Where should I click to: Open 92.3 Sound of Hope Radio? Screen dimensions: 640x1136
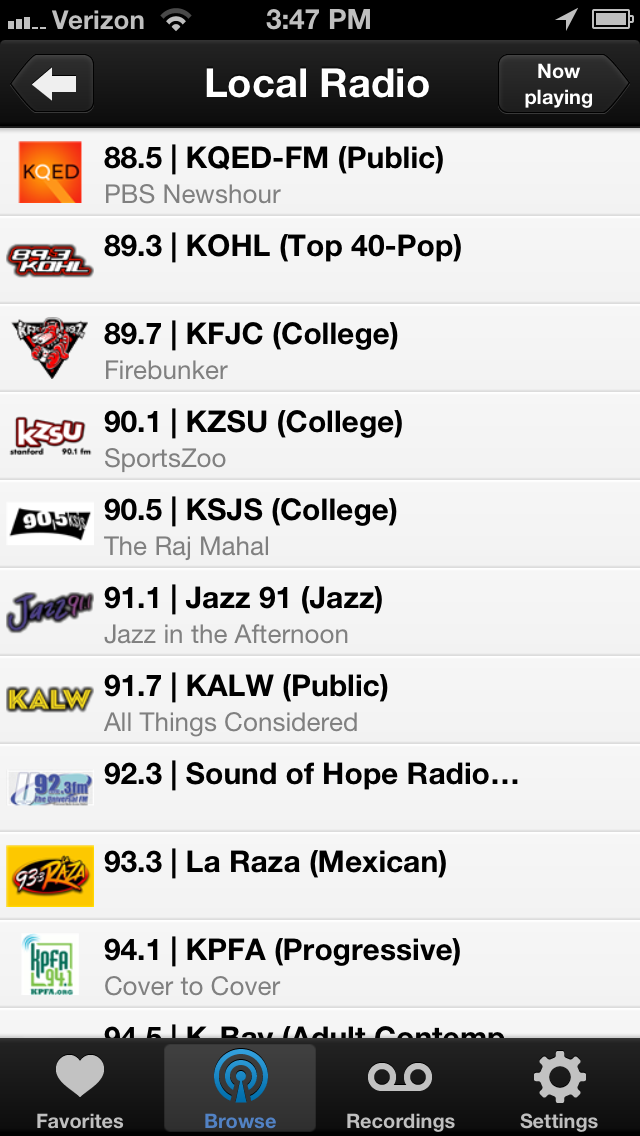coord(320,788)
